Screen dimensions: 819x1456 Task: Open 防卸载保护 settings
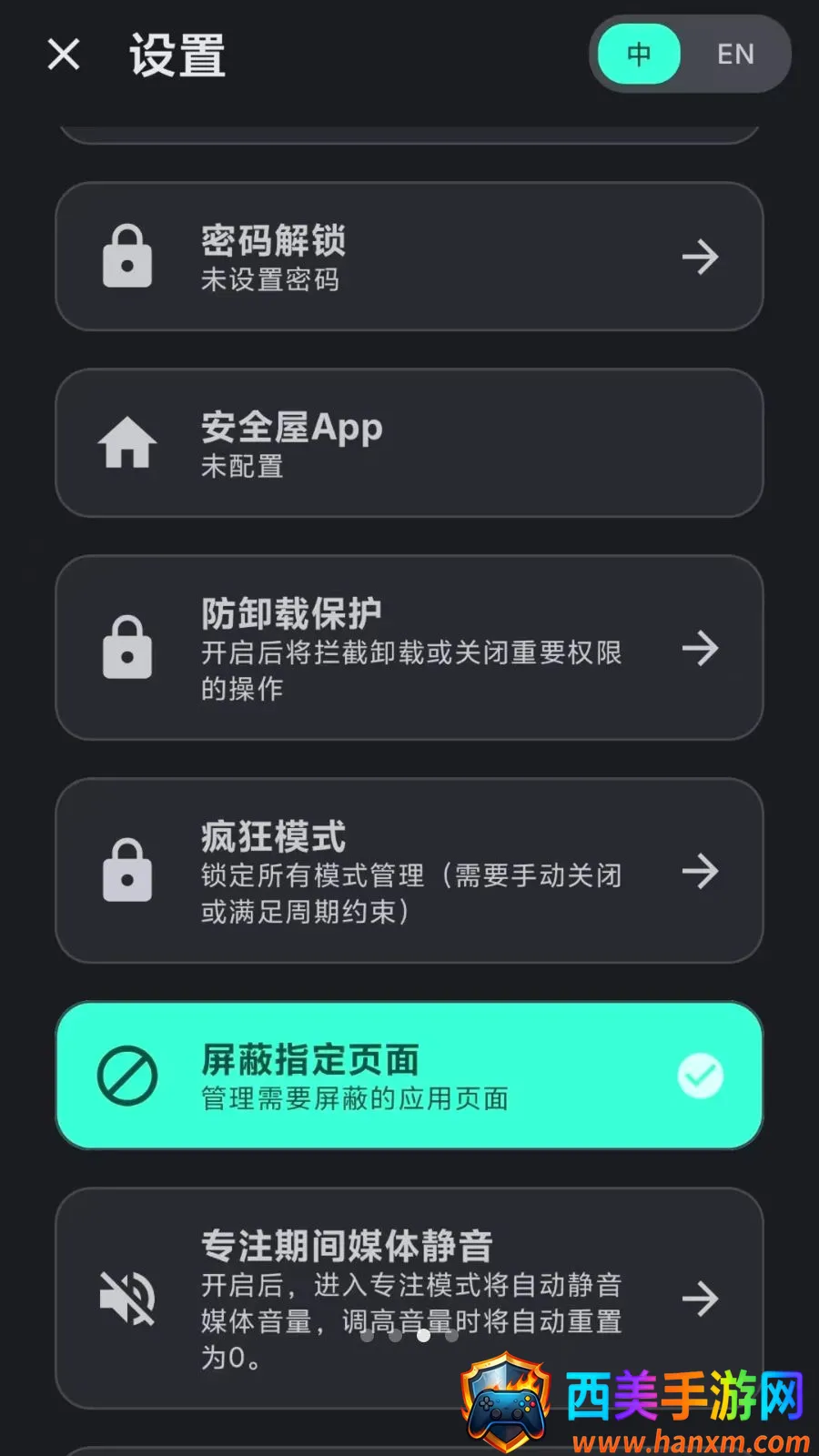click(409, 648)
